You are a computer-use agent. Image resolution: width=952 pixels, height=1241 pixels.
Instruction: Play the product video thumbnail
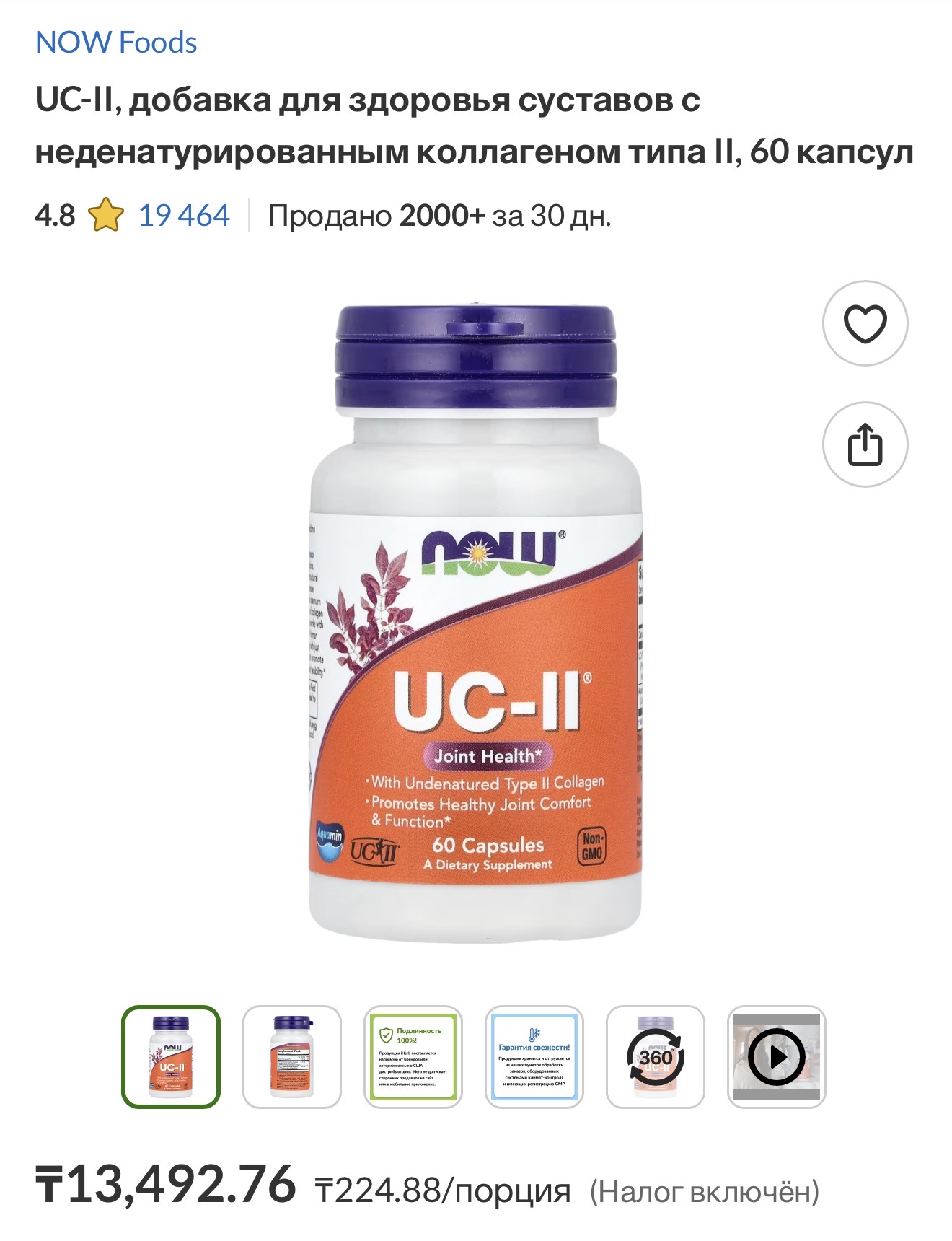pyautogui.click(x=777, y=1056)
